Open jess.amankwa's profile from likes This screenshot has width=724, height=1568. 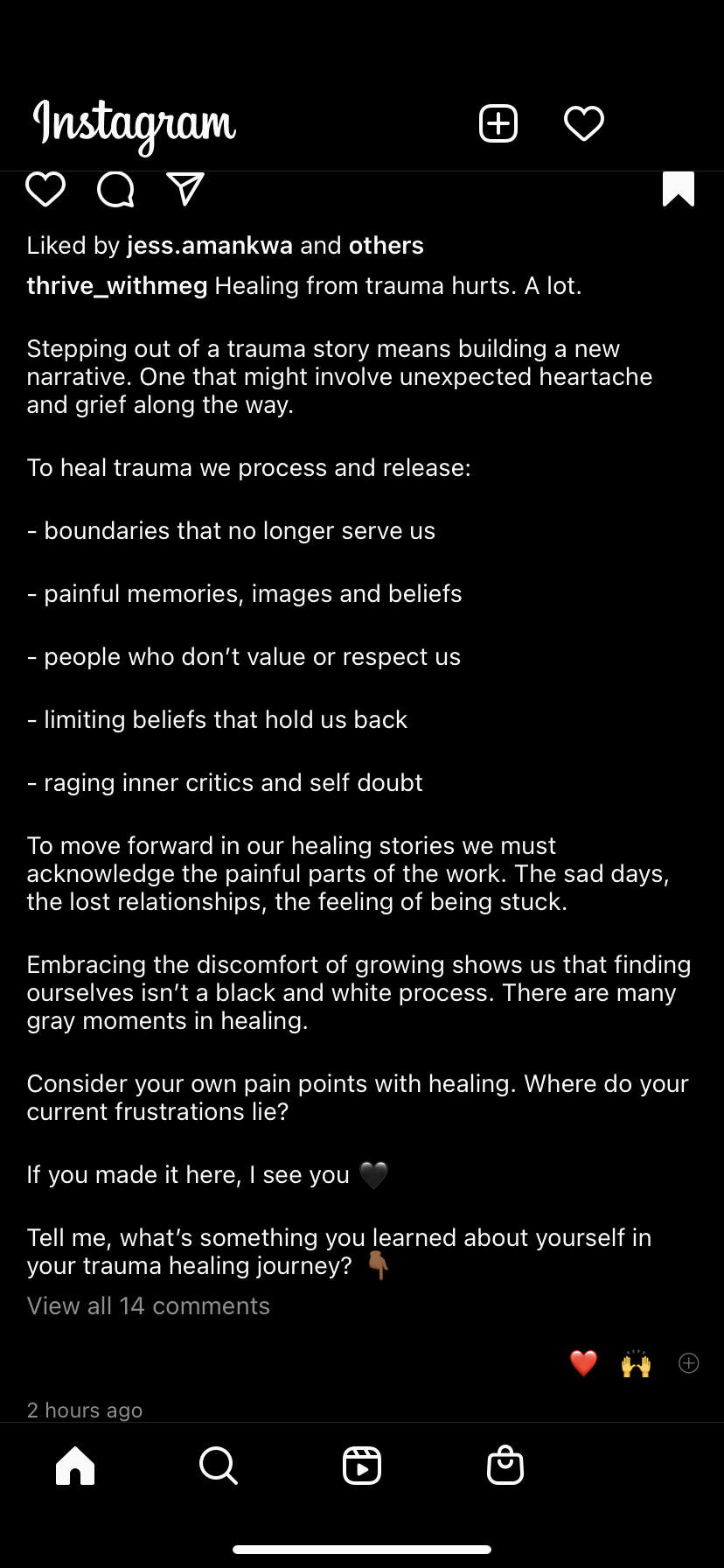[210, 246]
